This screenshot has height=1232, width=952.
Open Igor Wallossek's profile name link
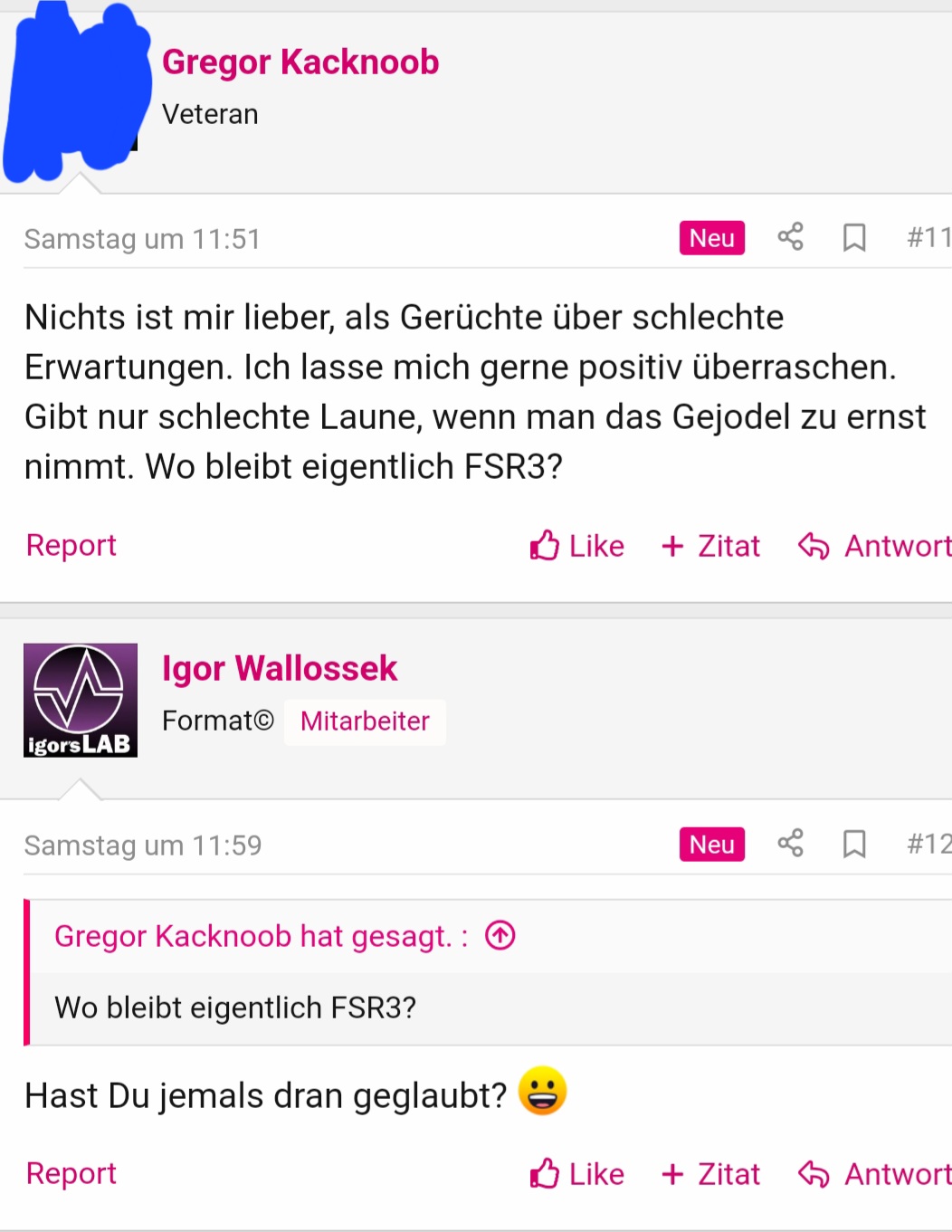279,669
